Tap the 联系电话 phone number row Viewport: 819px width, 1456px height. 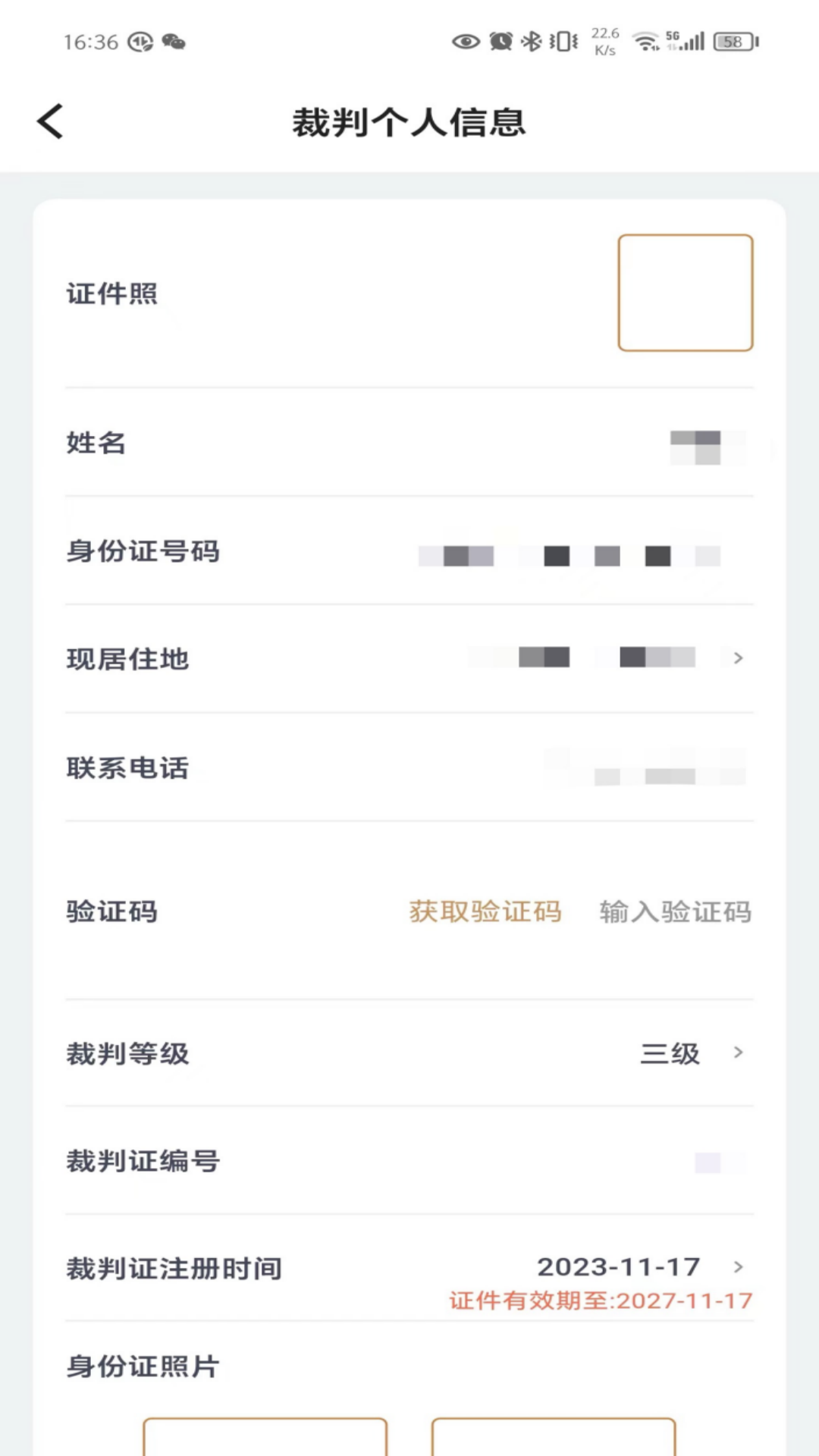[x=645, y=768]
